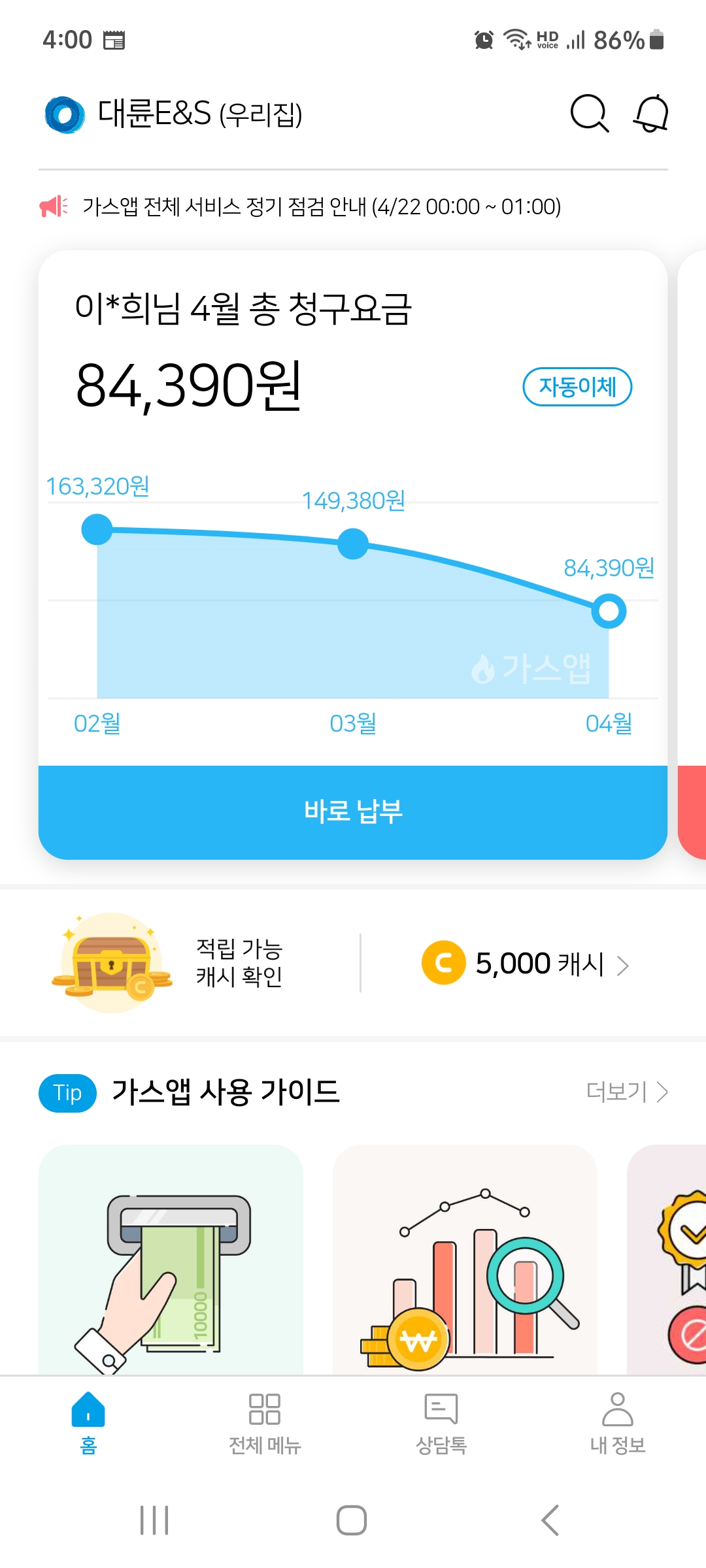This screenshot has height=1568, width=706.
Task: Go back with the system back button
Action: point(550,1520)
